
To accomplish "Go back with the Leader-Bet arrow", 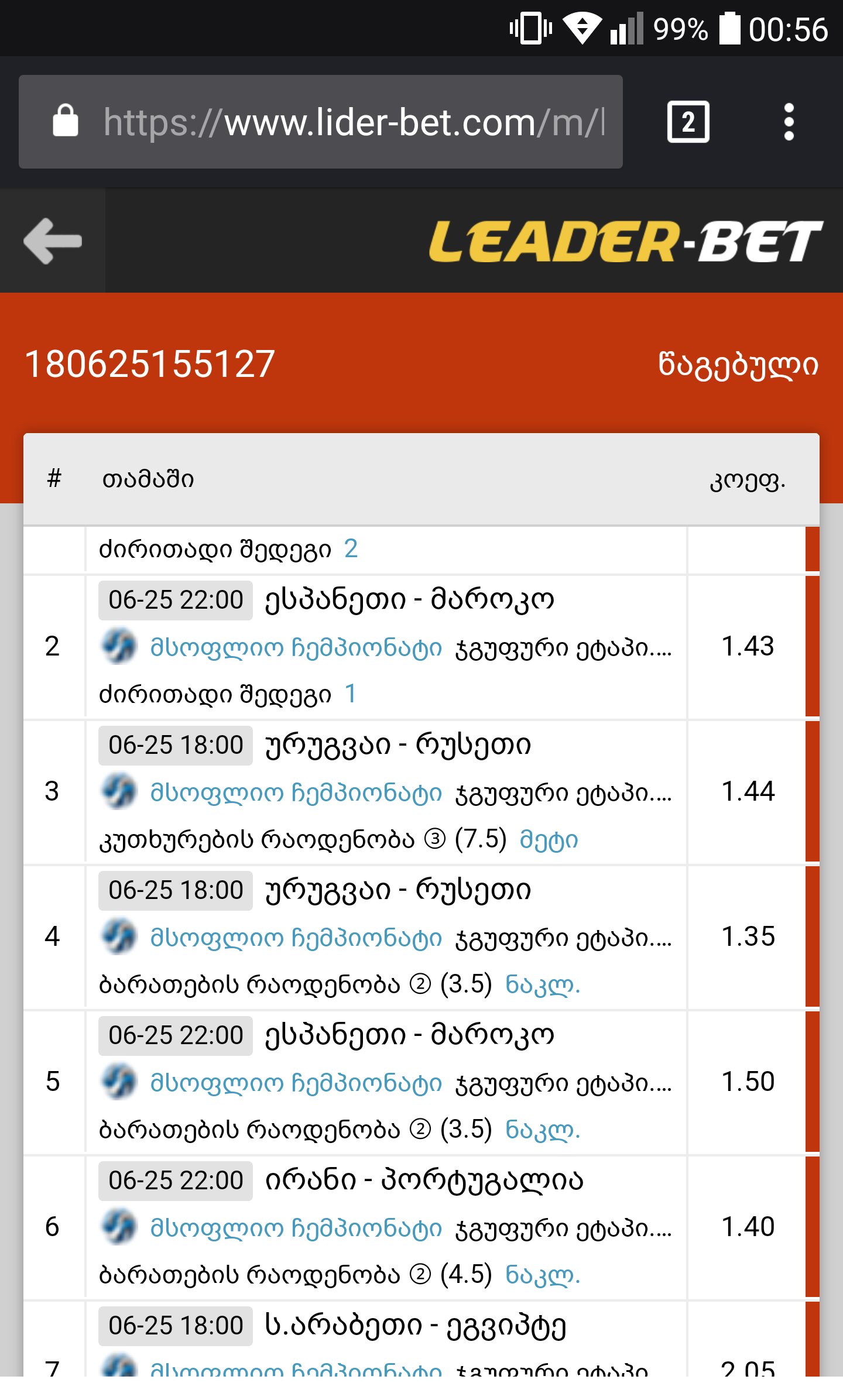I will click(53, 241).
